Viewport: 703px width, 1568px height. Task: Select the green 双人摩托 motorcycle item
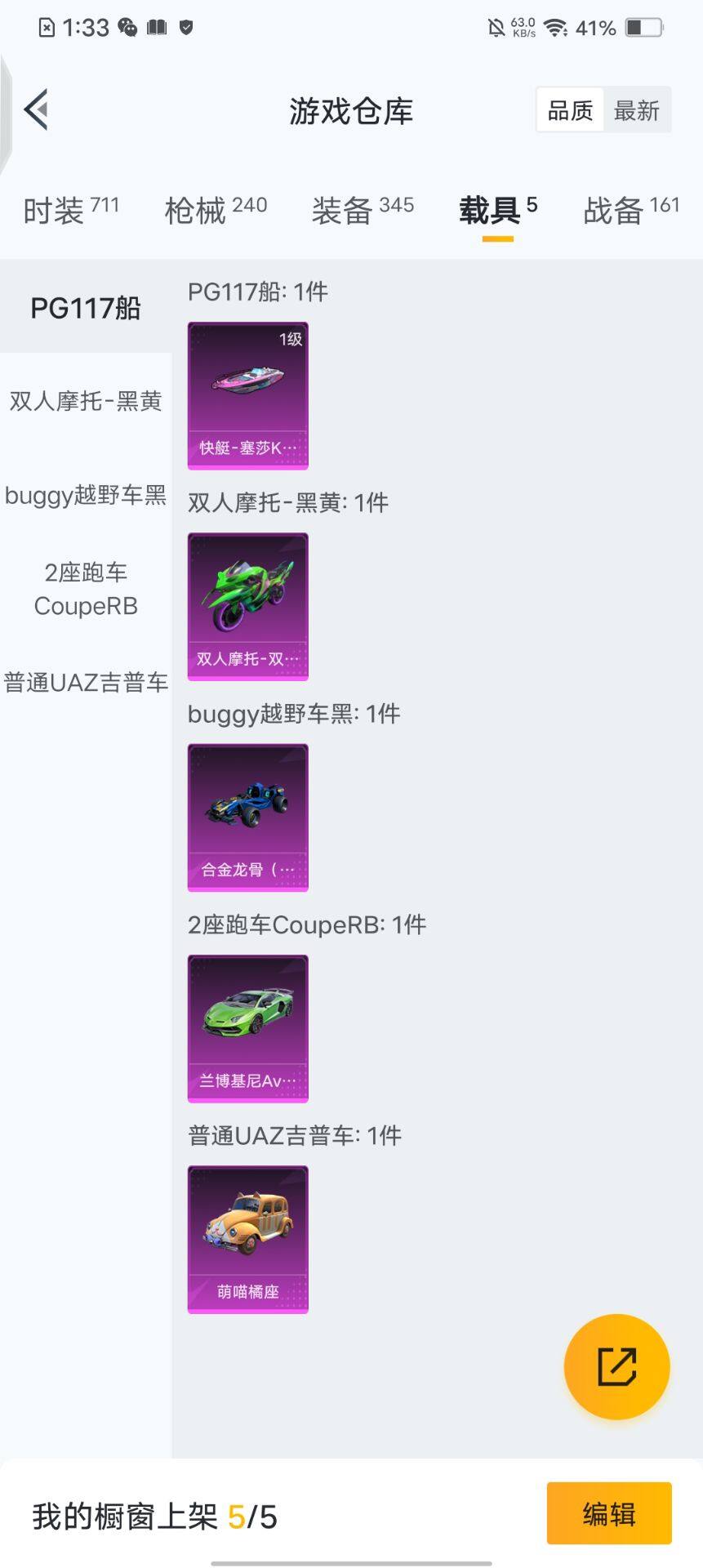coord(247,607)
